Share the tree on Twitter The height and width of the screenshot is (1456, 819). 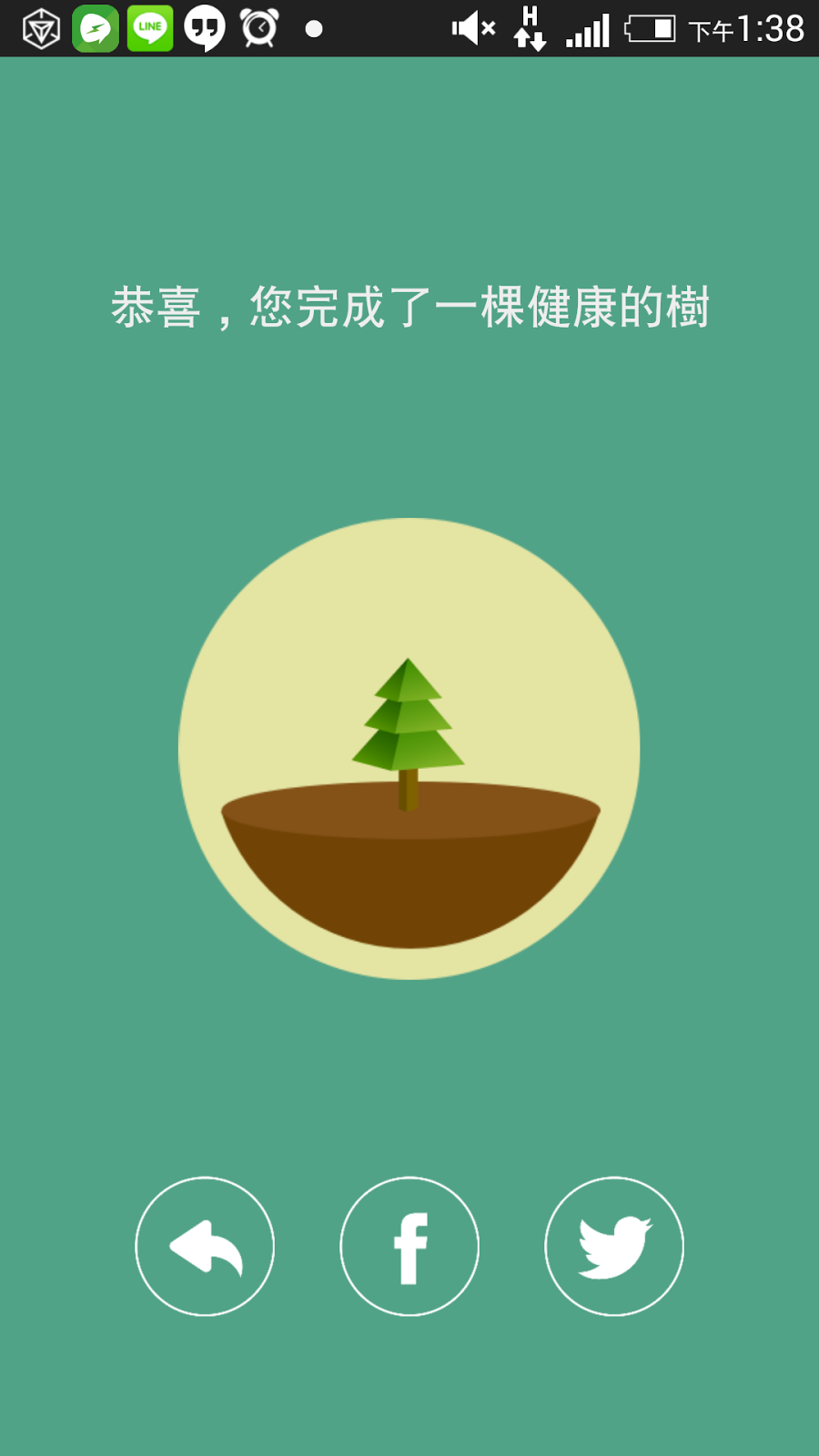pyautogui.click(x=614, y=1246)
